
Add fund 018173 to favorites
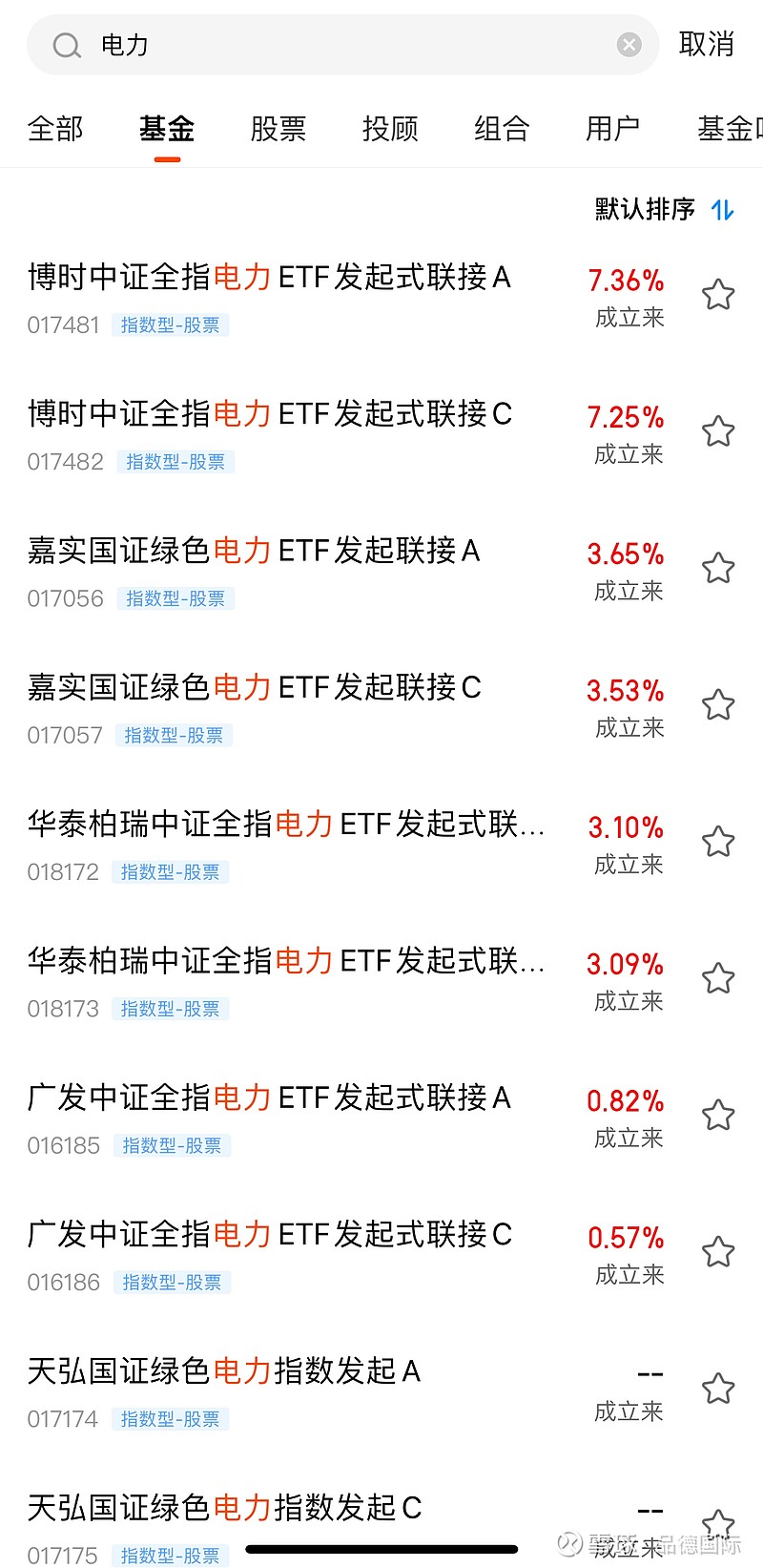718,978
